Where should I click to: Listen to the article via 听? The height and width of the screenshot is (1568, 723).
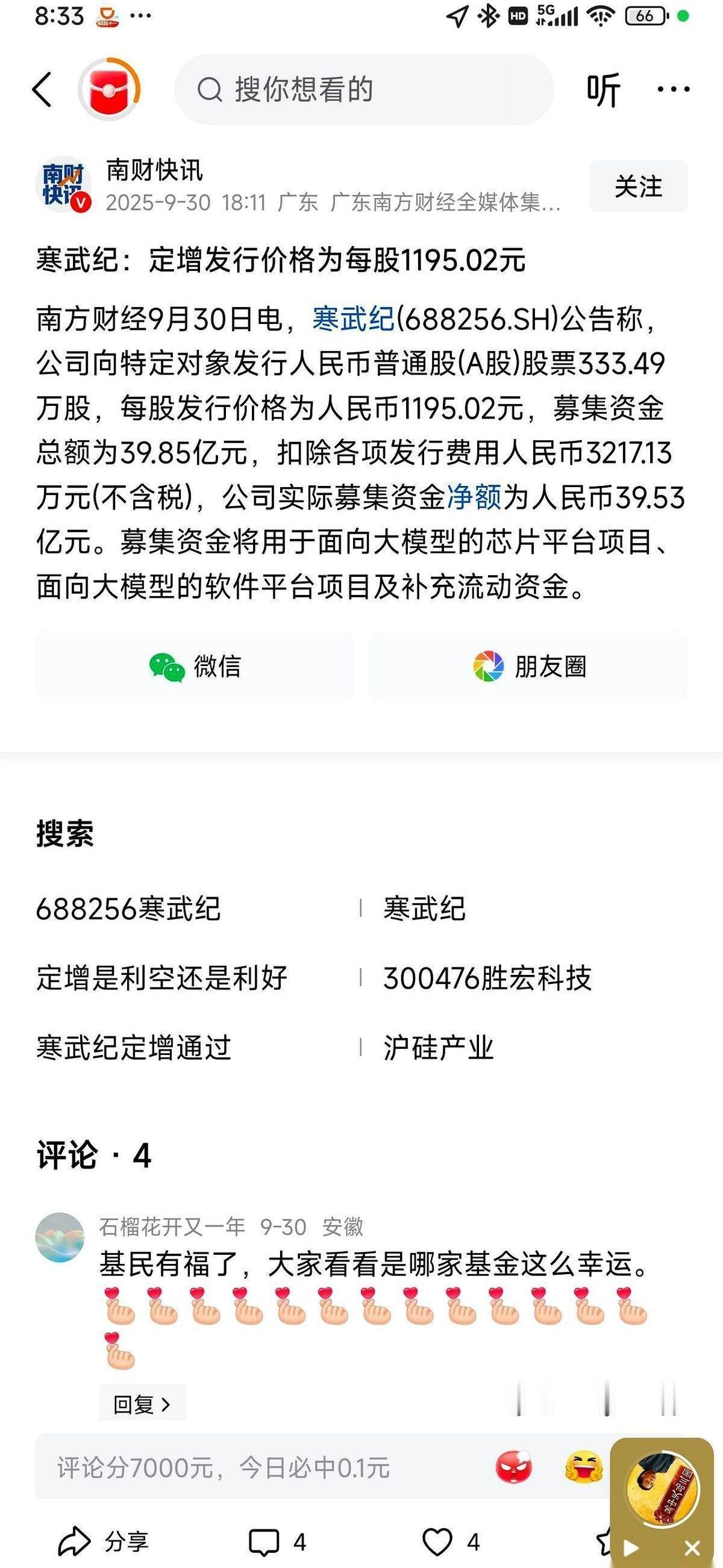pos(603,90)
